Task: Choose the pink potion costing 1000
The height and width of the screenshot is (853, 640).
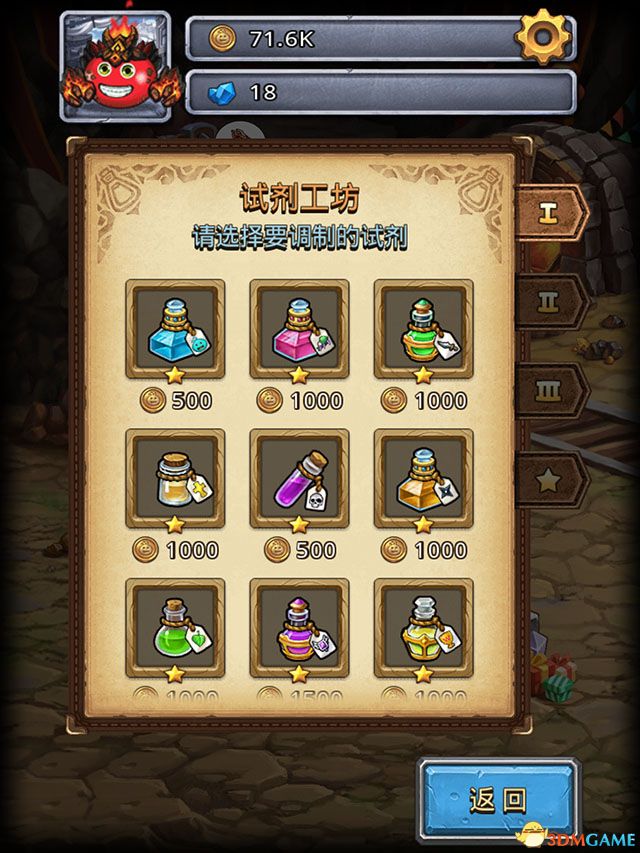Action: tap(299, 328)
